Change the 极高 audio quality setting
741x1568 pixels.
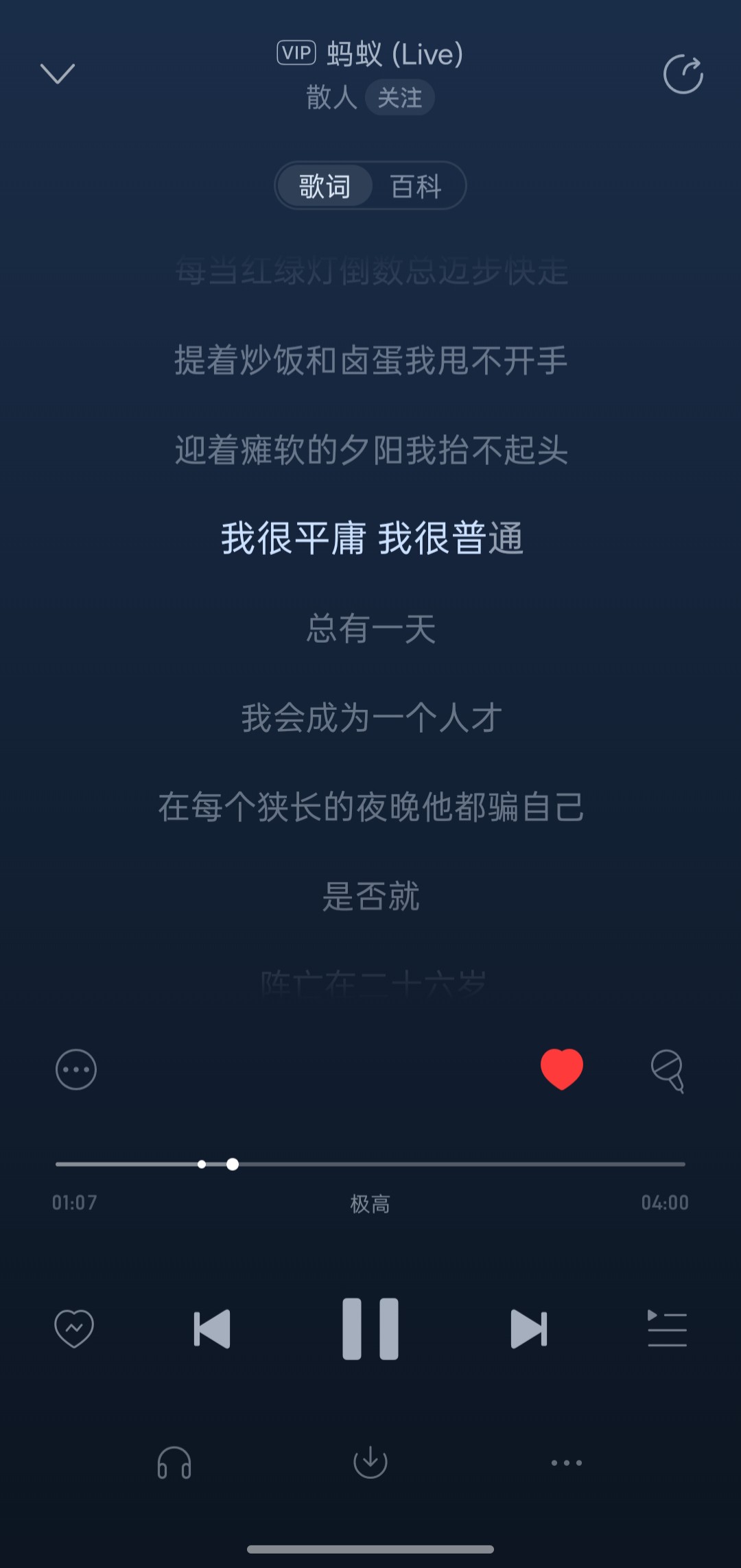[x=370, y=1203]
